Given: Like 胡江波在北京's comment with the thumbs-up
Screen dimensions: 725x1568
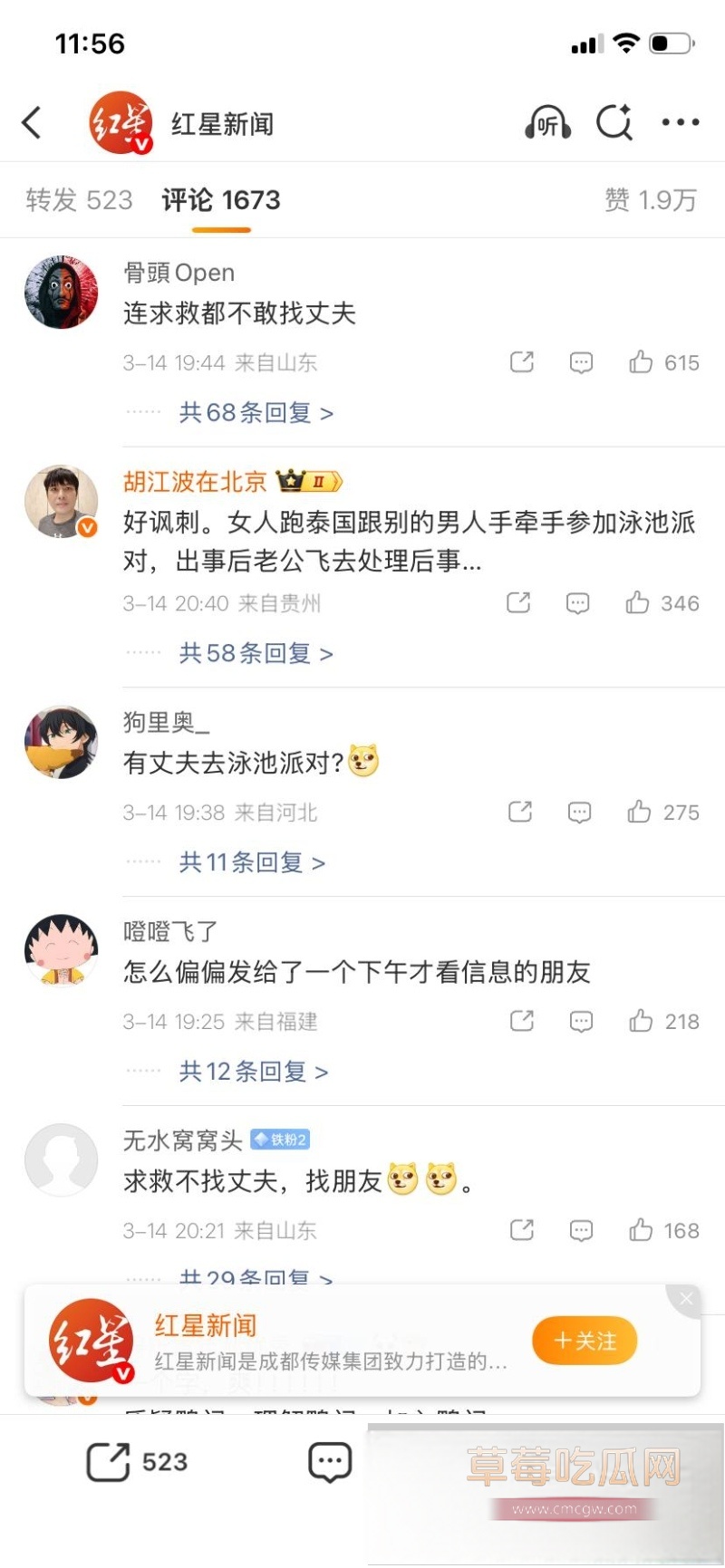Looking at the screenshot, I should pyautogui.click(x=642, y=602).
